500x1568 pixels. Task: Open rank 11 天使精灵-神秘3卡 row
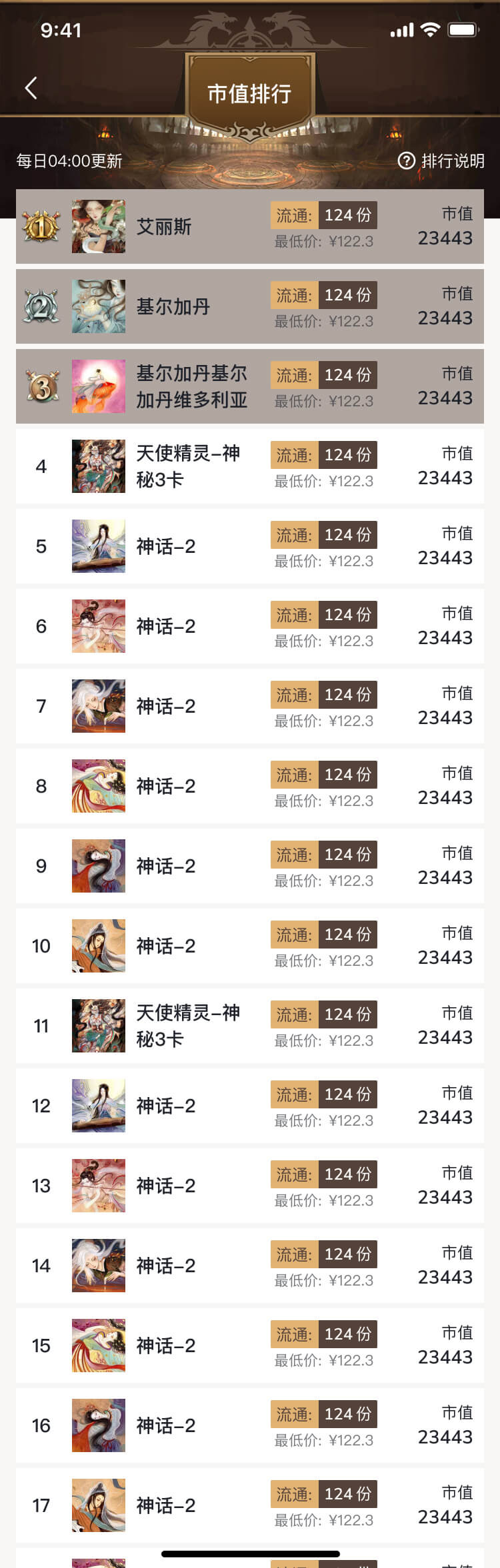(250, 1026)
